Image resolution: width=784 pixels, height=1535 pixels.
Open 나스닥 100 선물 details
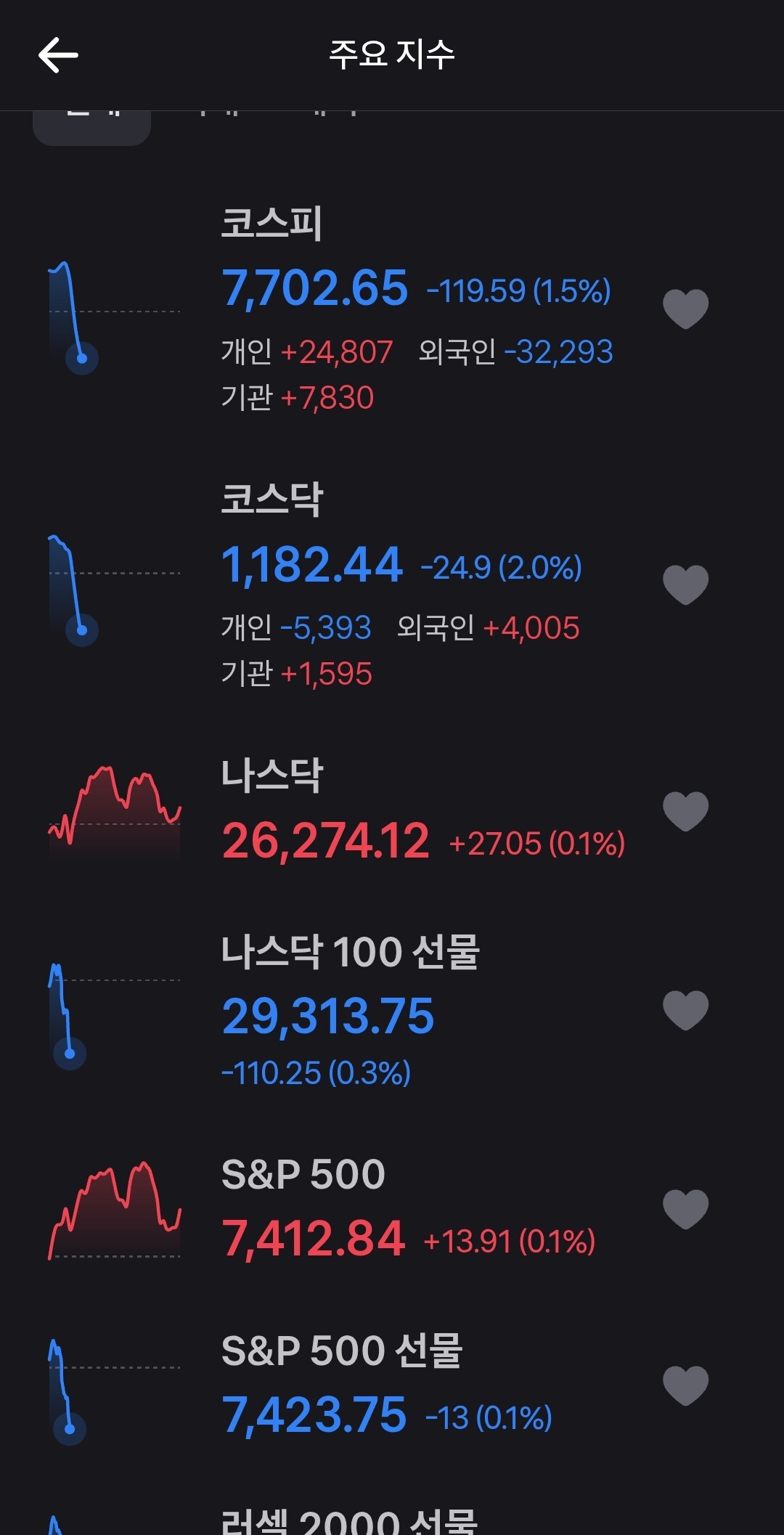coord(392,1011)
